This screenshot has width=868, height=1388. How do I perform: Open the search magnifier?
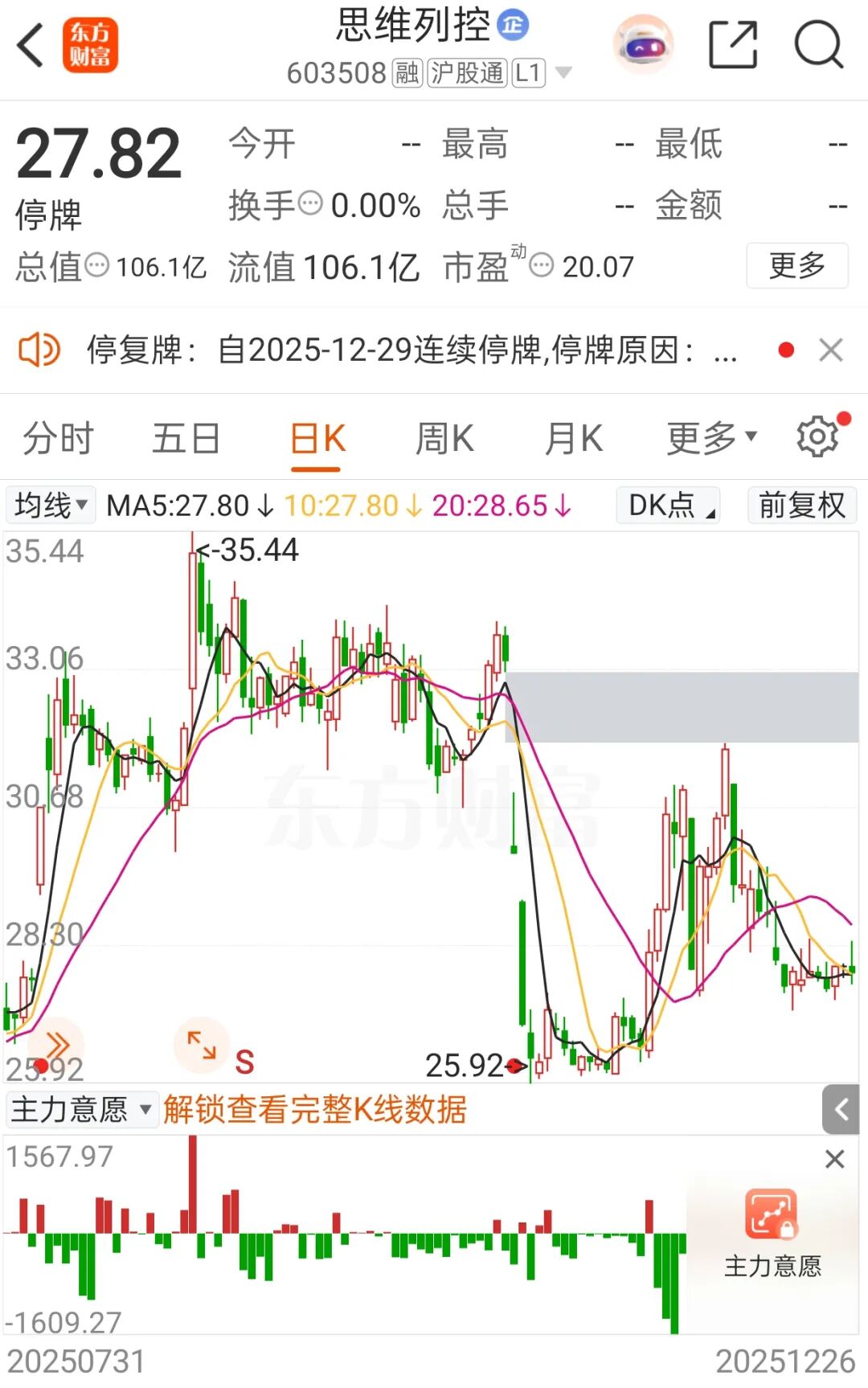(818, 45)
